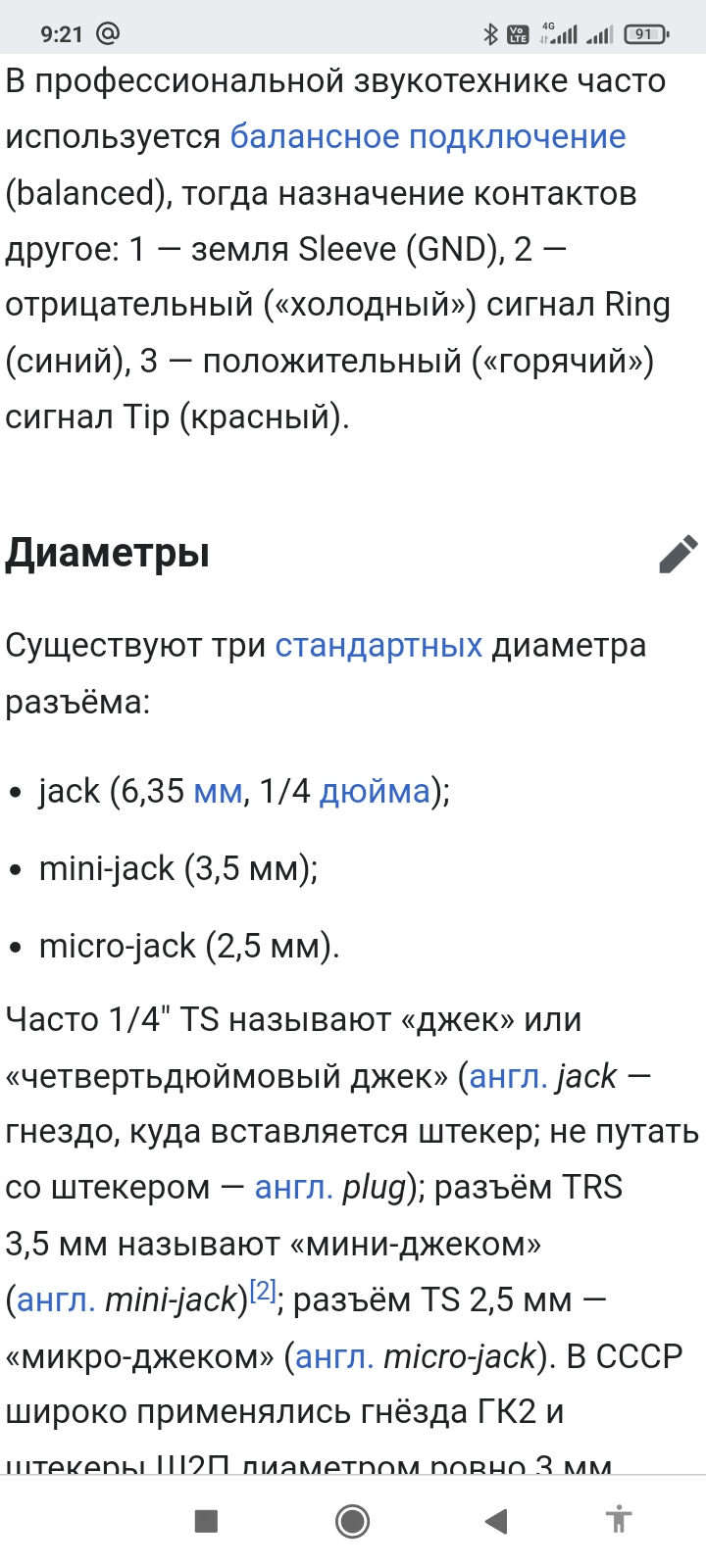Open the англ. link before mini-jack
706x1568 pixels.
tap(56, 1300)
